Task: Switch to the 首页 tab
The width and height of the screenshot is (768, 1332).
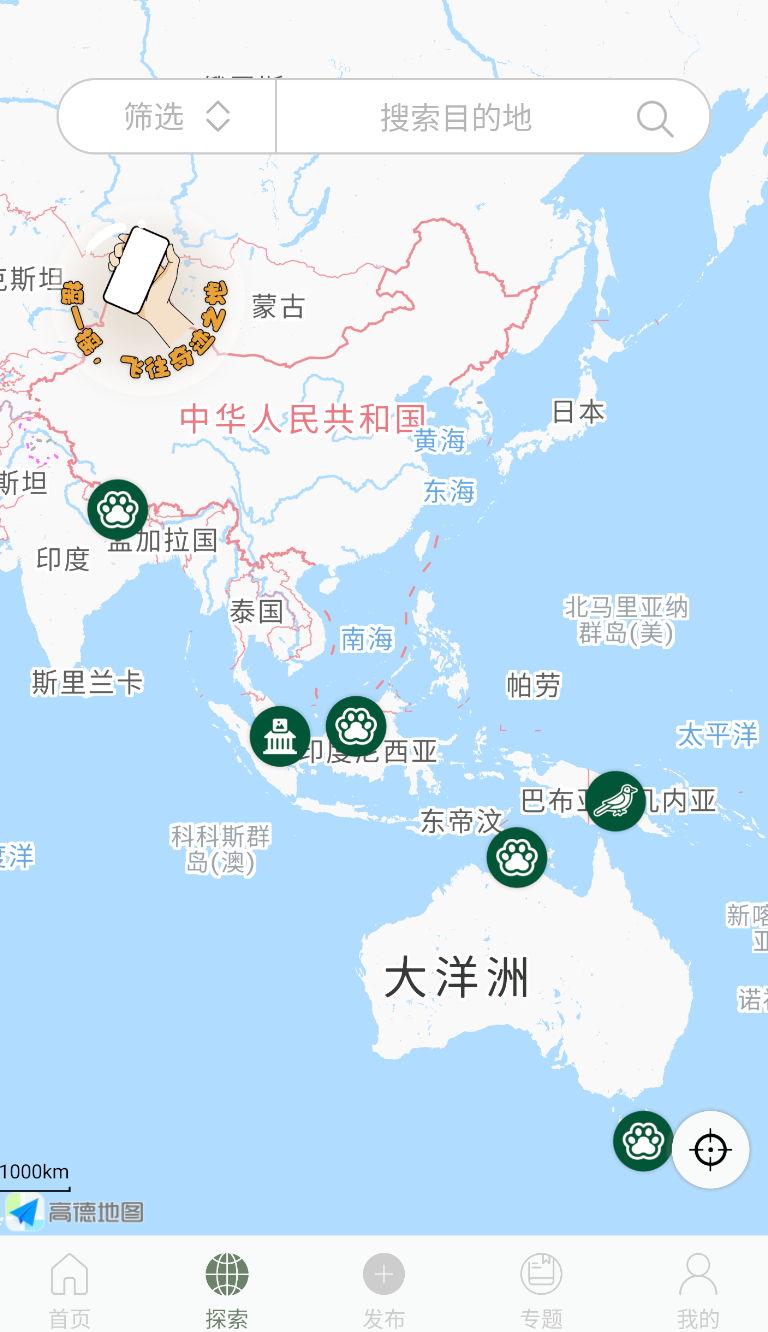Action: [x=70, y=1287]
